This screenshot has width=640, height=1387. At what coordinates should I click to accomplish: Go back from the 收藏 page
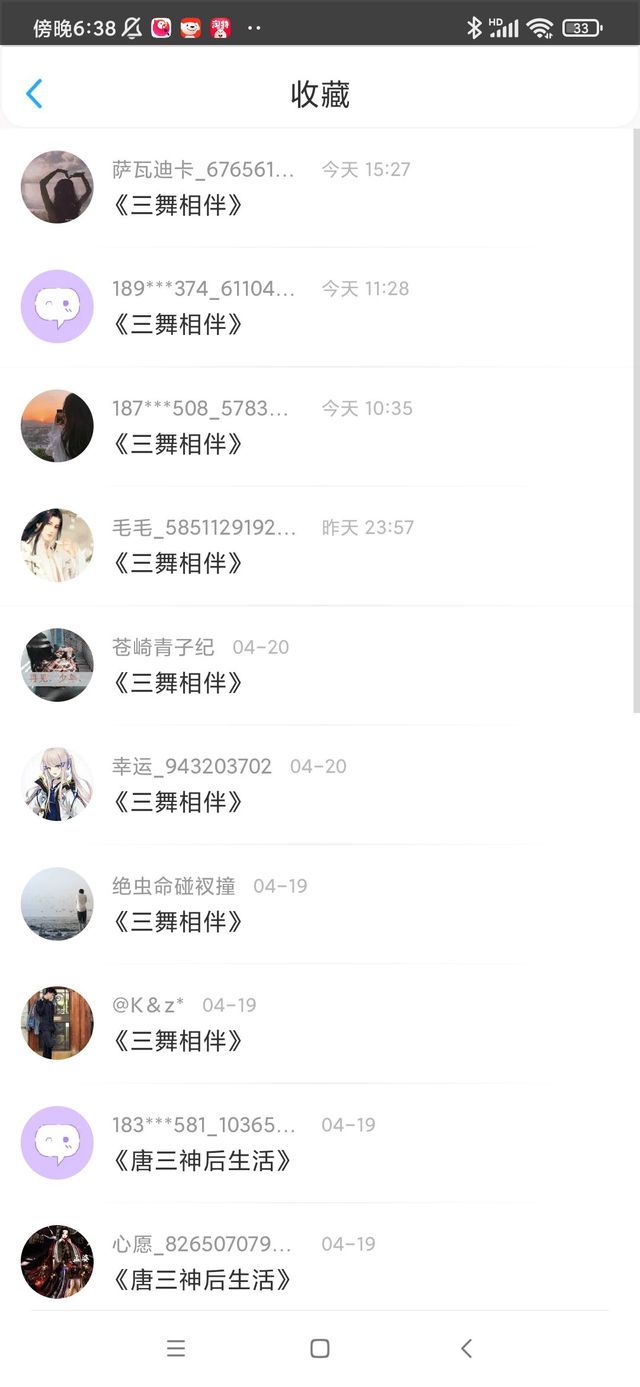[x=34, y=94]
